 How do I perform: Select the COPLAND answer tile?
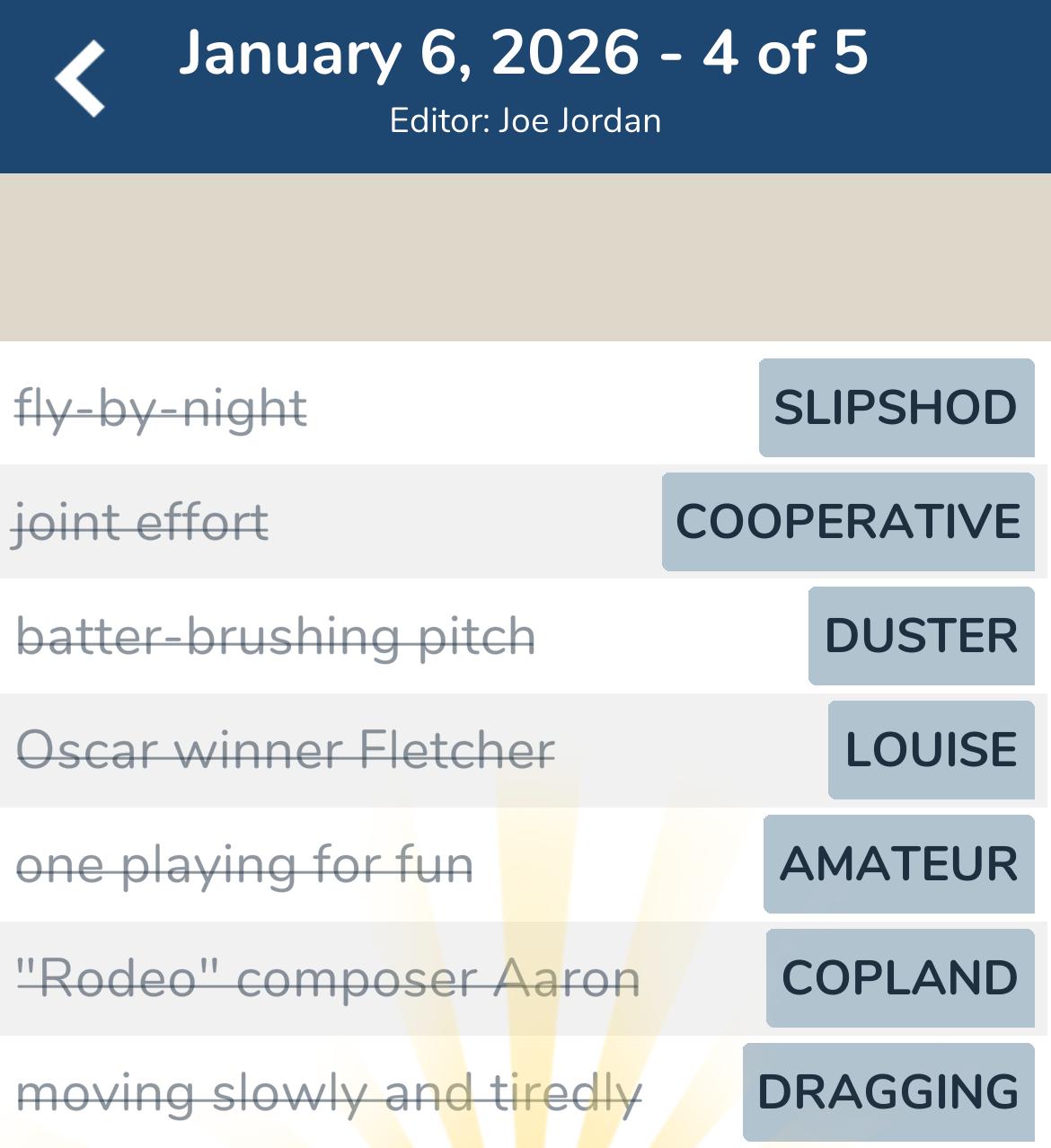(x=899, y=978)
